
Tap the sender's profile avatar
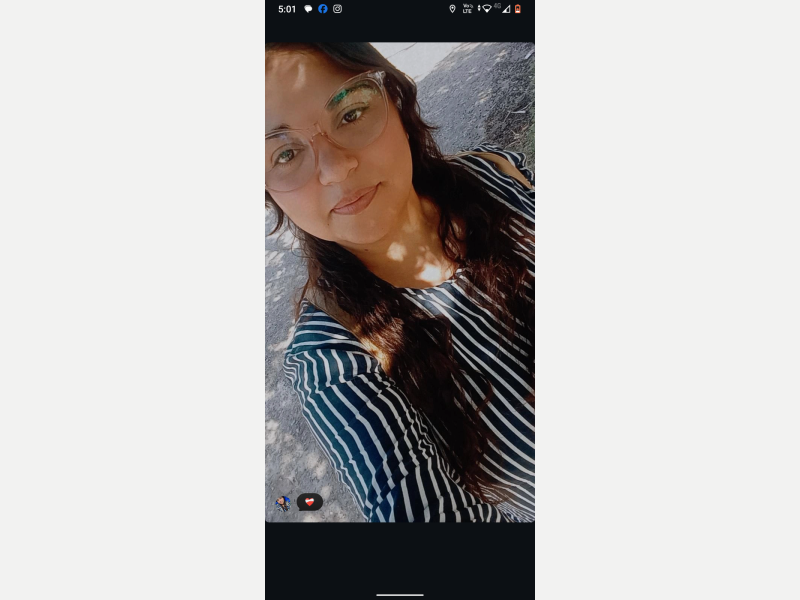[x=283, y=503]
